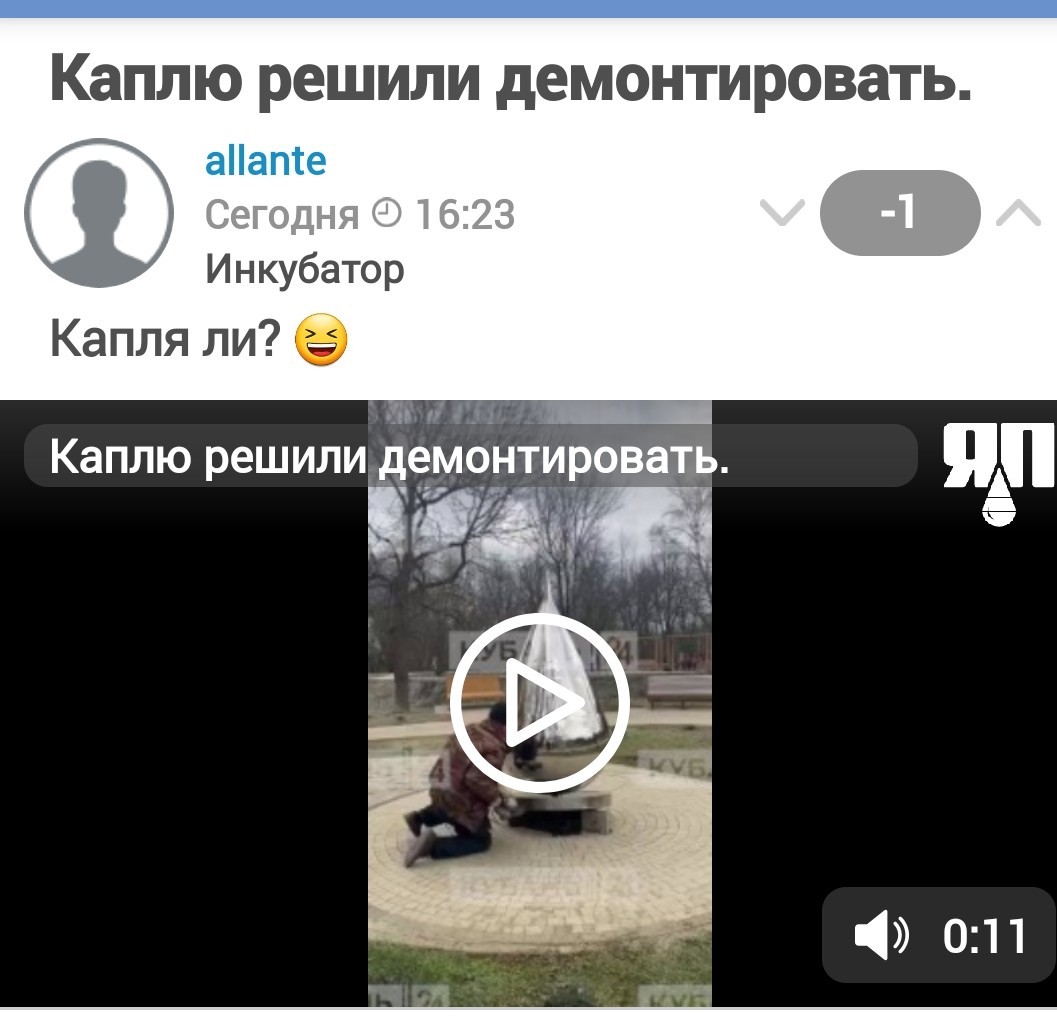Downvote the post with the down arrow
Screen dimensions: 1057x1036
click(x=782, y=212)
